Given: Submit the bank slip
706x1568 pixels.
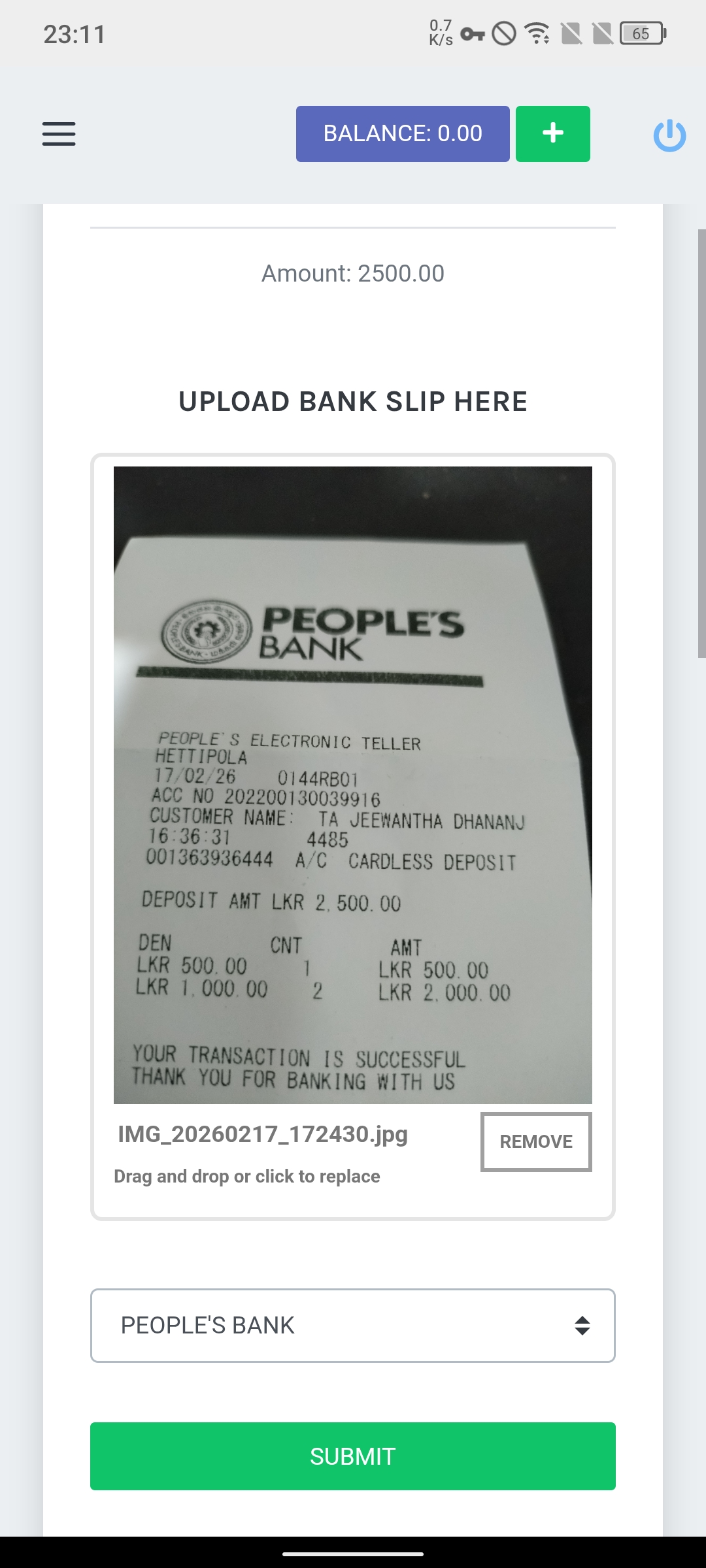Looking at the screenshot, I should pyautogui.click(x=353, y=1456).
